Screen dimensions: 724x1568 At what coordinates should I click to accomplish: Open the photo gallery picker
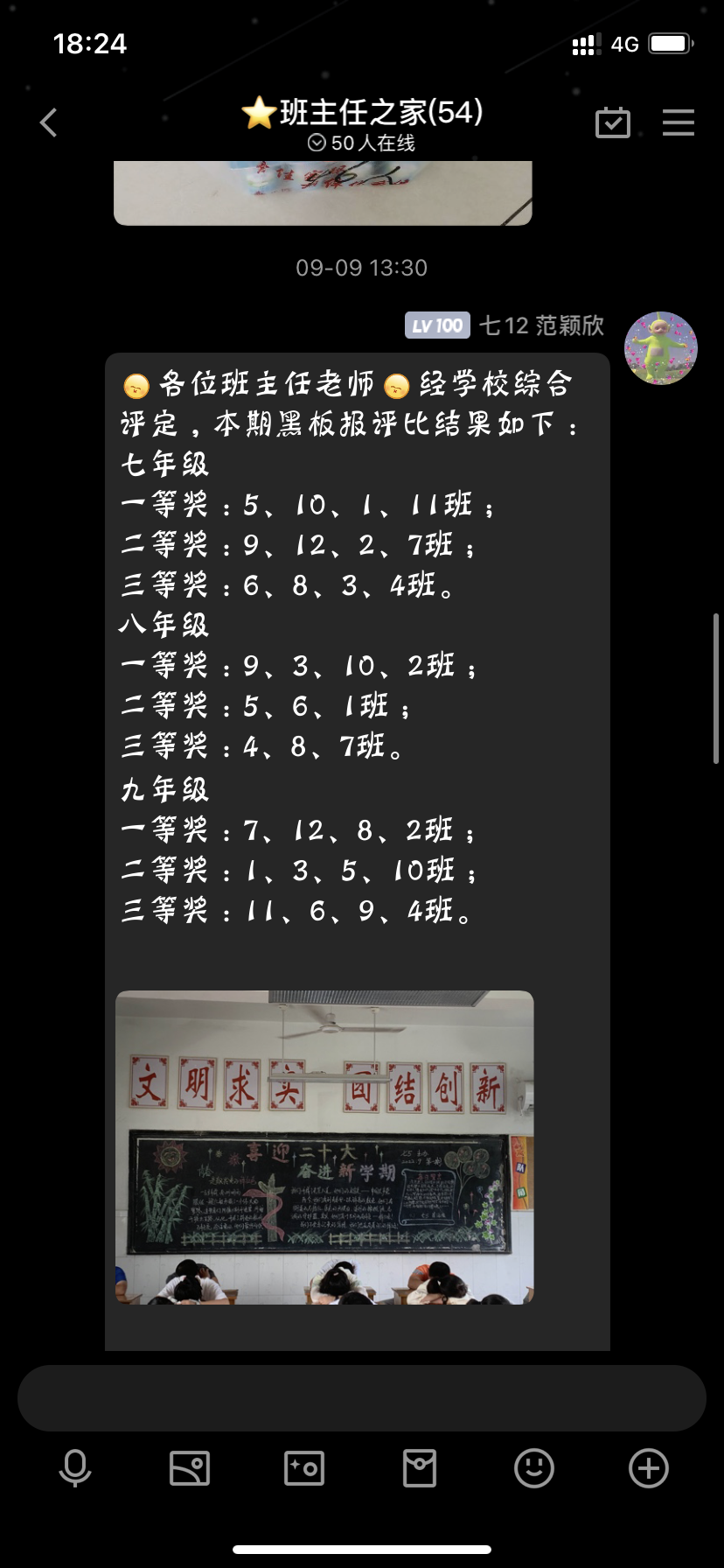tap(190, 1468)
